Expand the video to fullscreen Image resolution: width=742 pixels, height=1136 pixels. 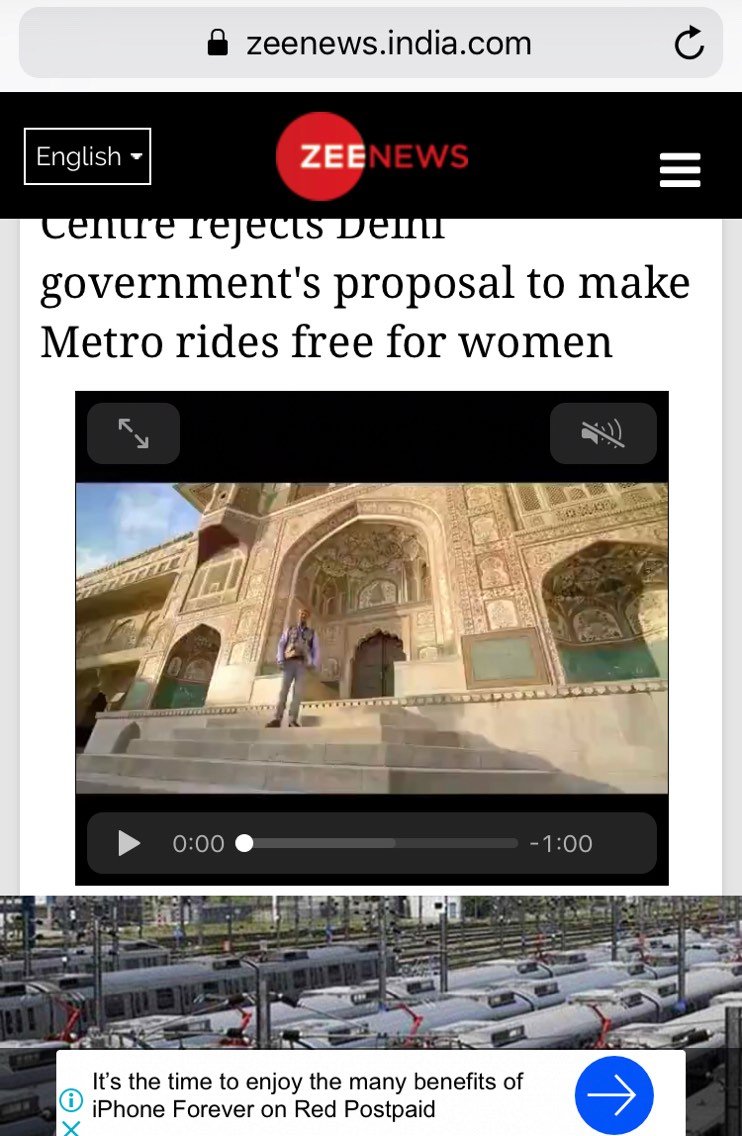(x=133, y=433)
